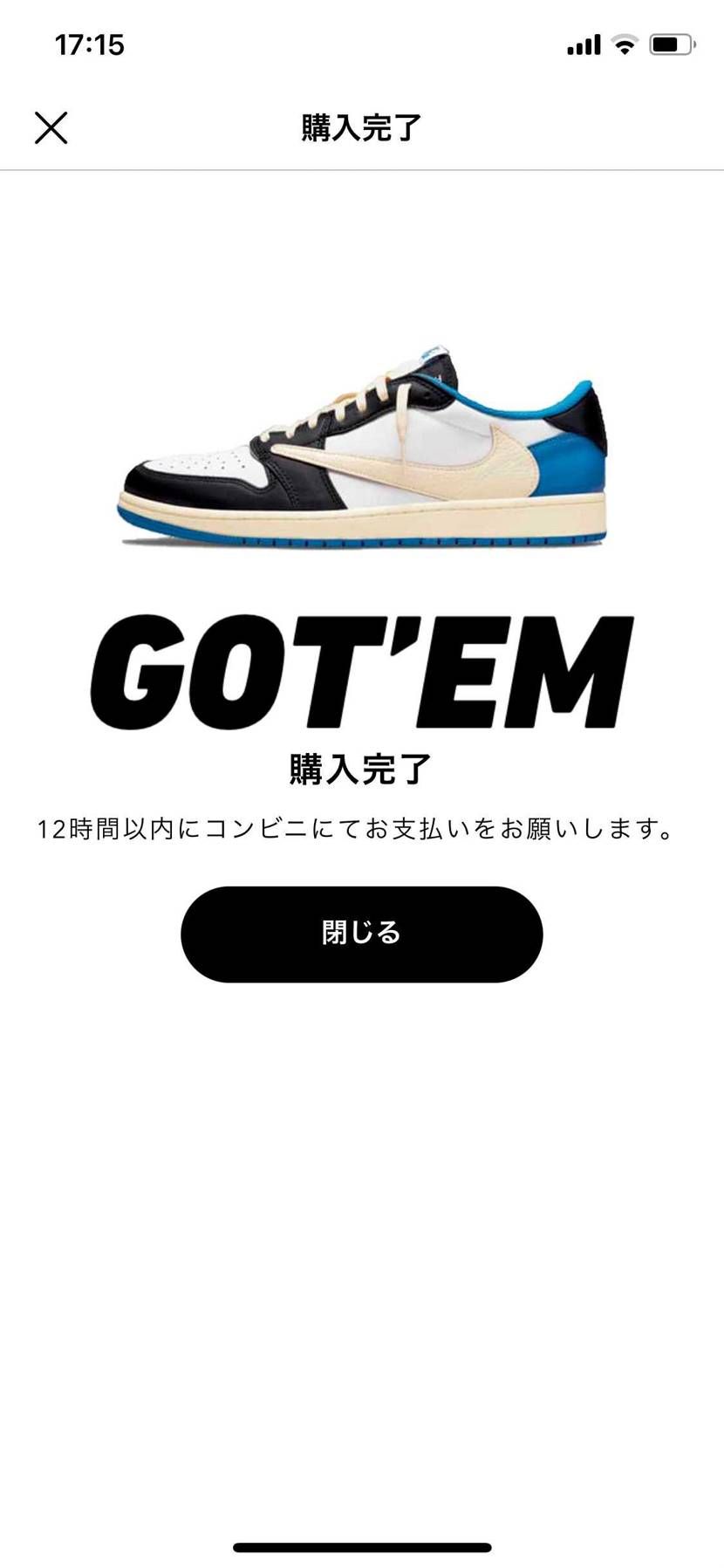Tap battery icon to check power status
The width and height of the screenshot is (724, 1568).
670,42
